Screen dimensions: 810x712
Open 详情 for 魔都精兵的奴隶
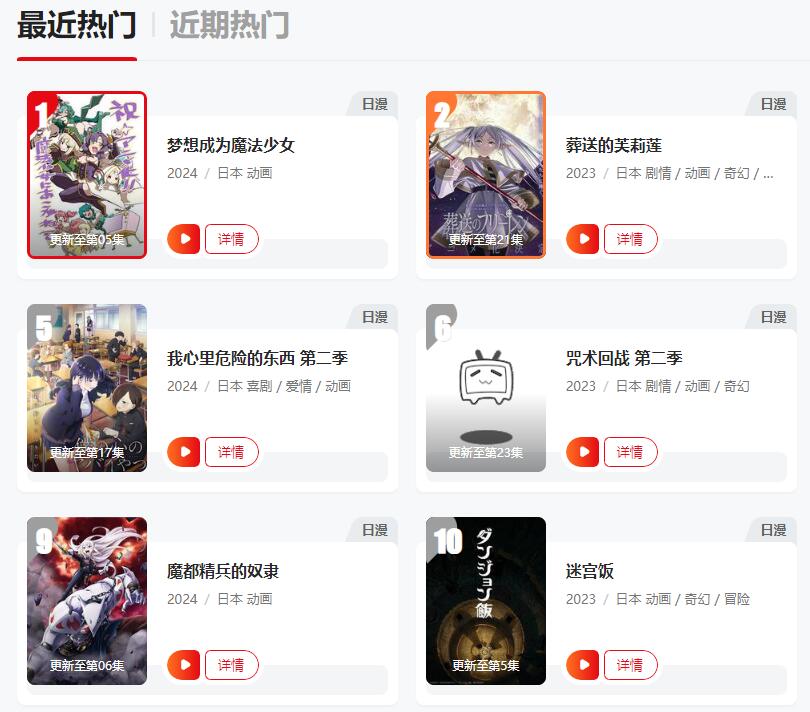click(x=231, y=665)
